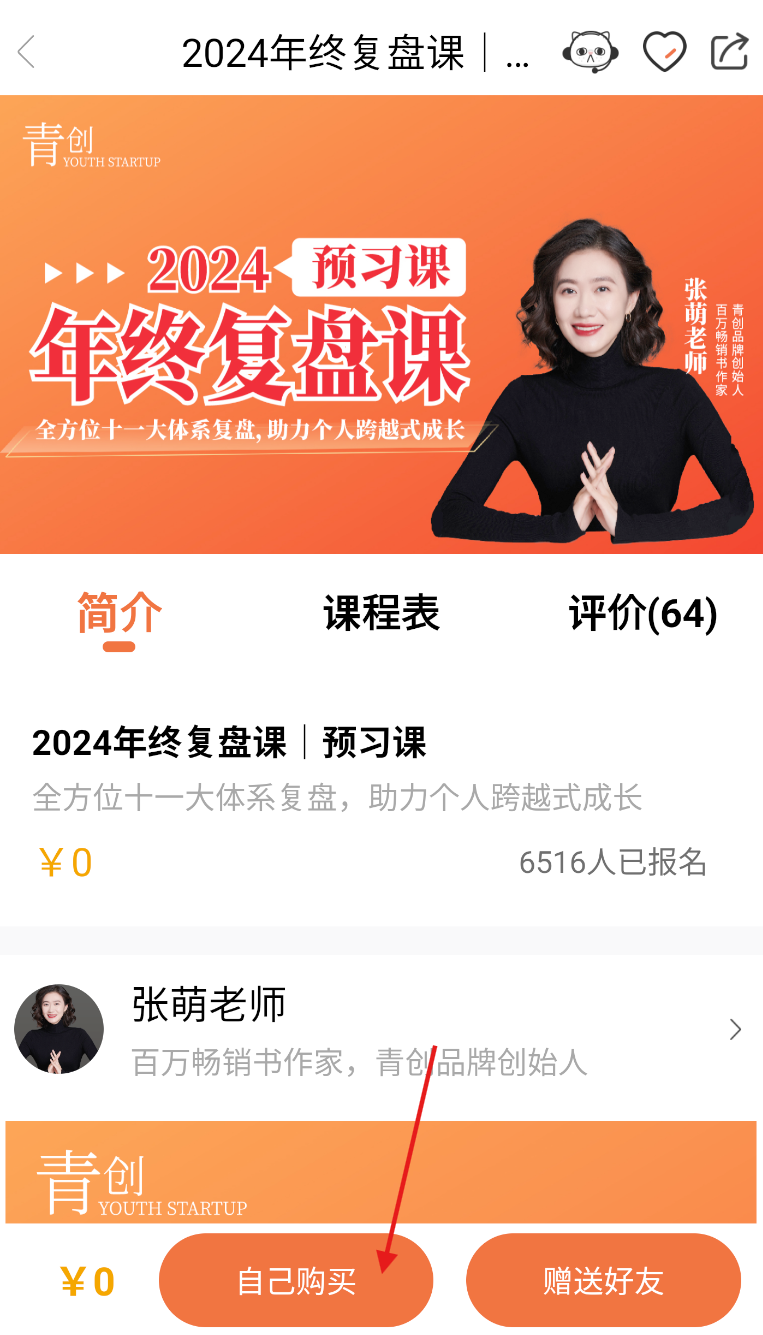Viewport: 763px width, 1335px height.
Task: Open the 评价(64) reviews tab
Action: 643,613
